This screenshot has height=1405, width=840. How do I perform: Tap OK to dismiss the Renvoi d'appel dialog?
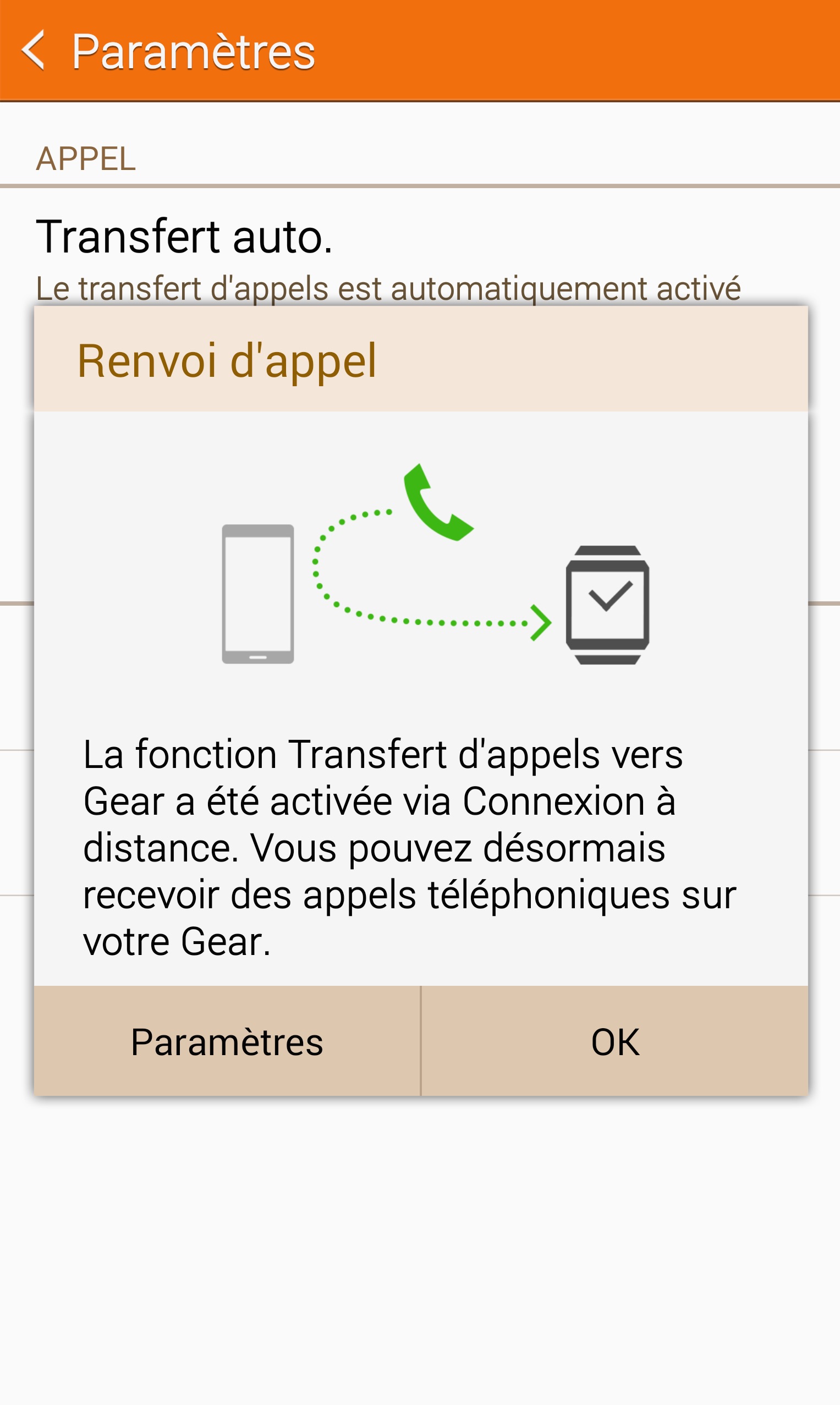click(x=614, y=1041)
